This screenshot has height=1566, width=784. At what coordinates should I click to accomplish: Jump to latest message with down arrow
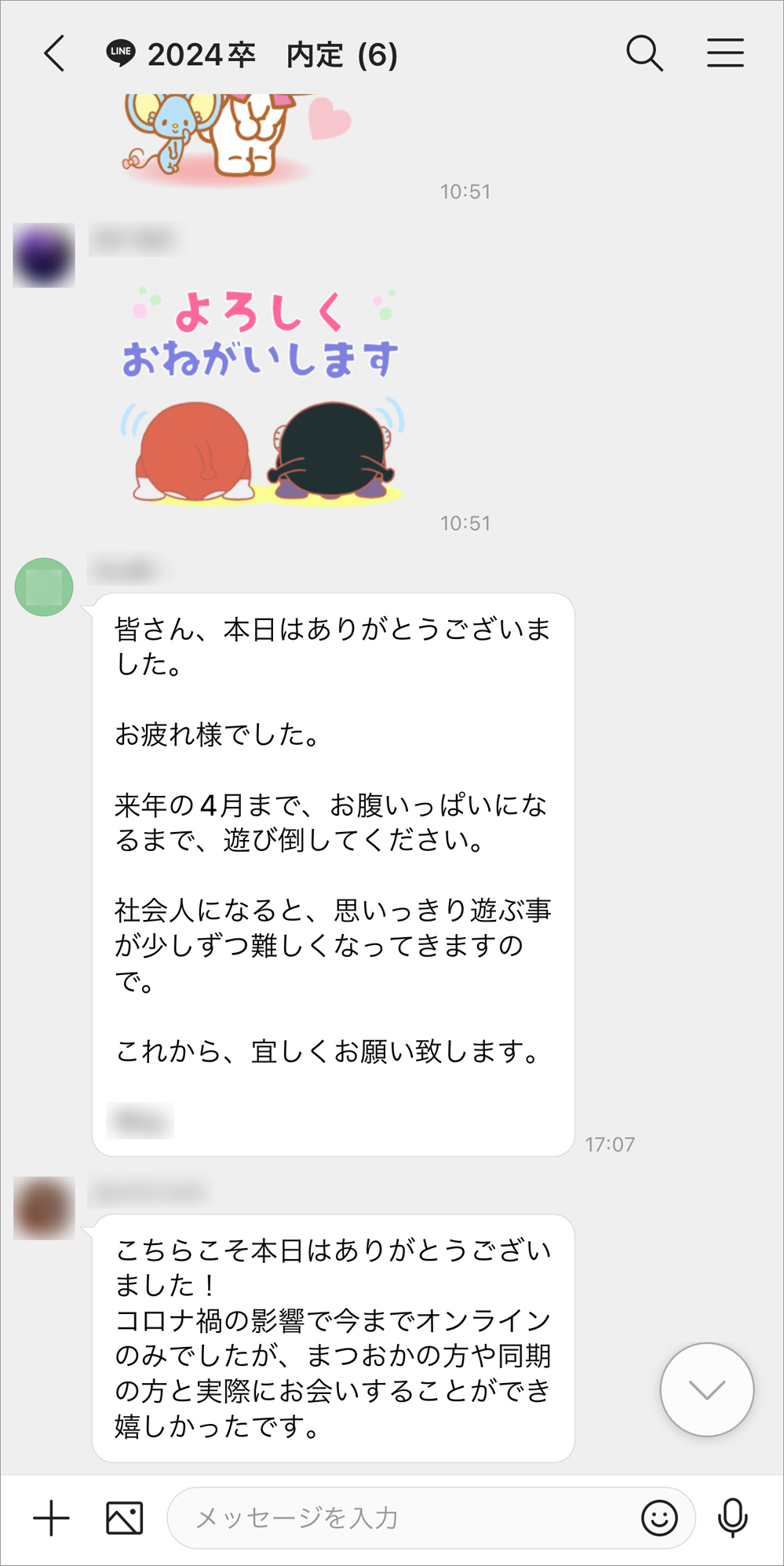(x=706, y=1390)
